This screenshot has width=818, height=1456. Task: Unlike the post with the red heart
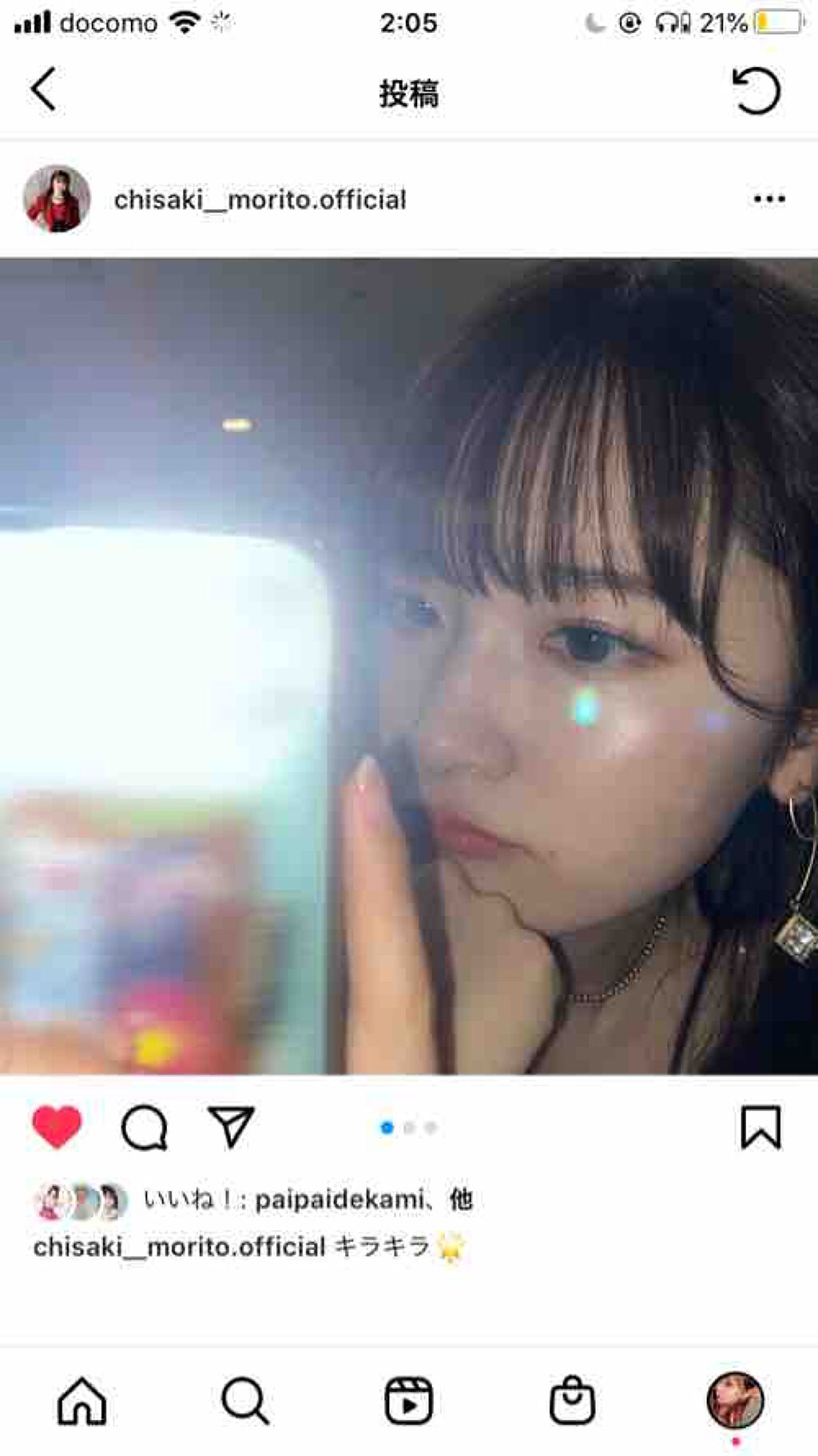(x=57, y=1127)
